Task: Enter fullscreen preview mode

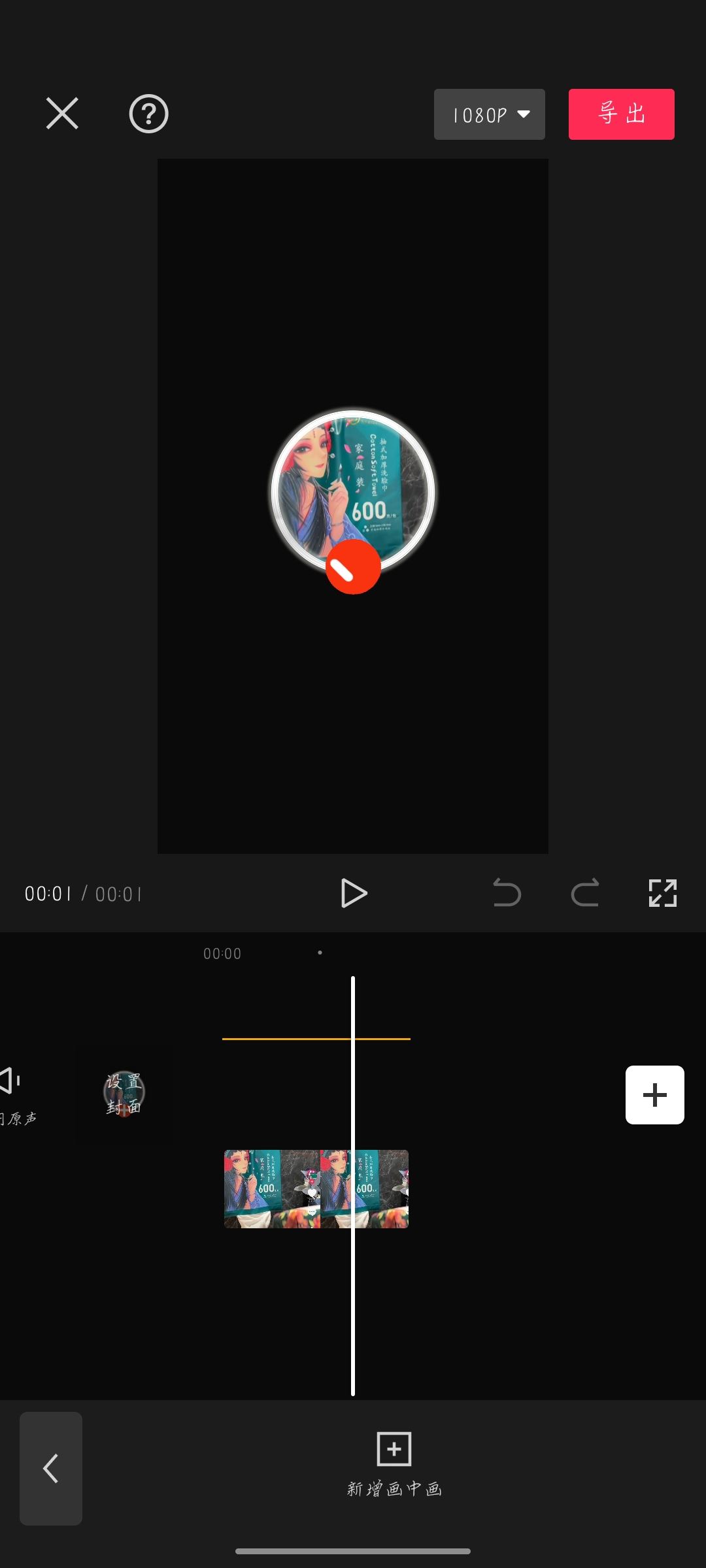Action: [x=662, y=893]
